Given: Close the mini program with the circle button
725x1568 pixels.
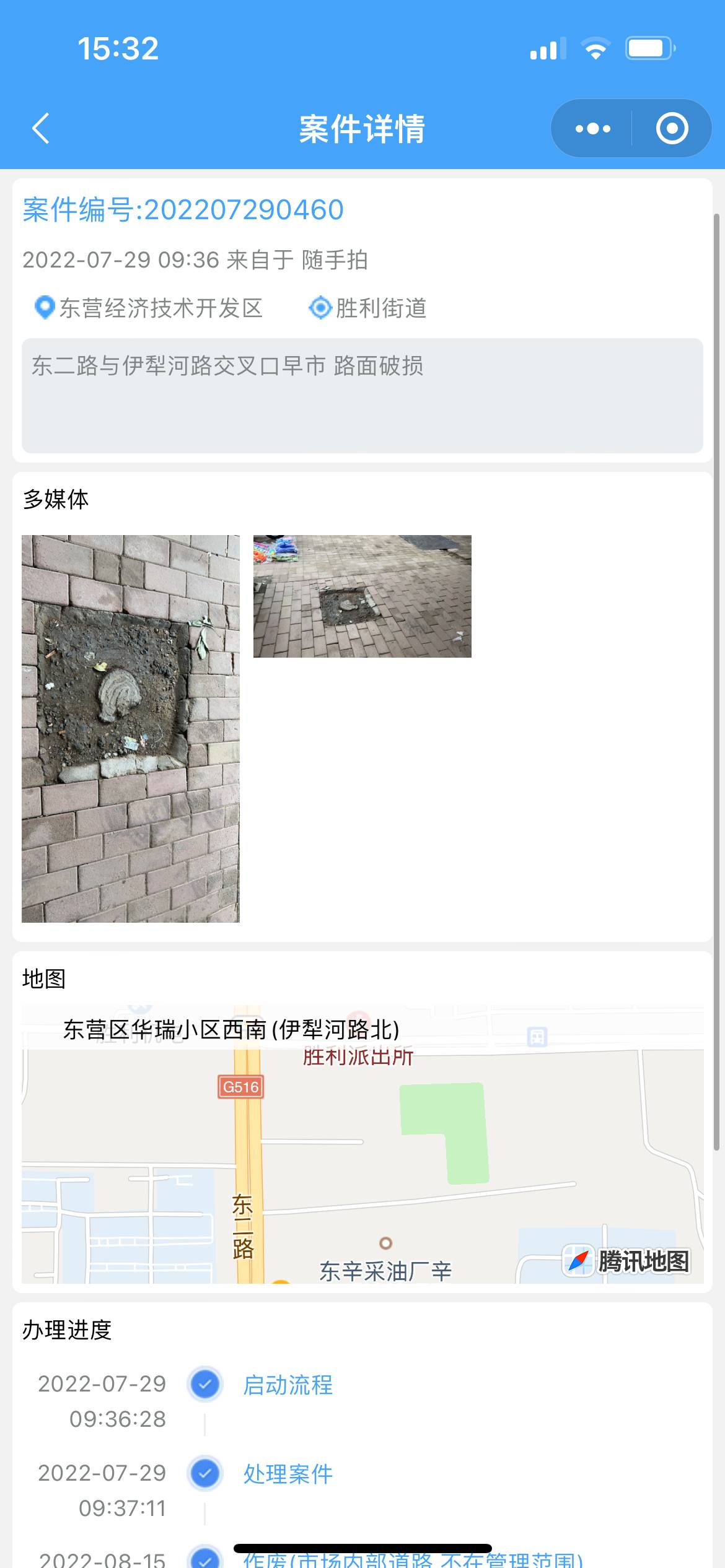Looking at the screenshot, I should 672,129.
